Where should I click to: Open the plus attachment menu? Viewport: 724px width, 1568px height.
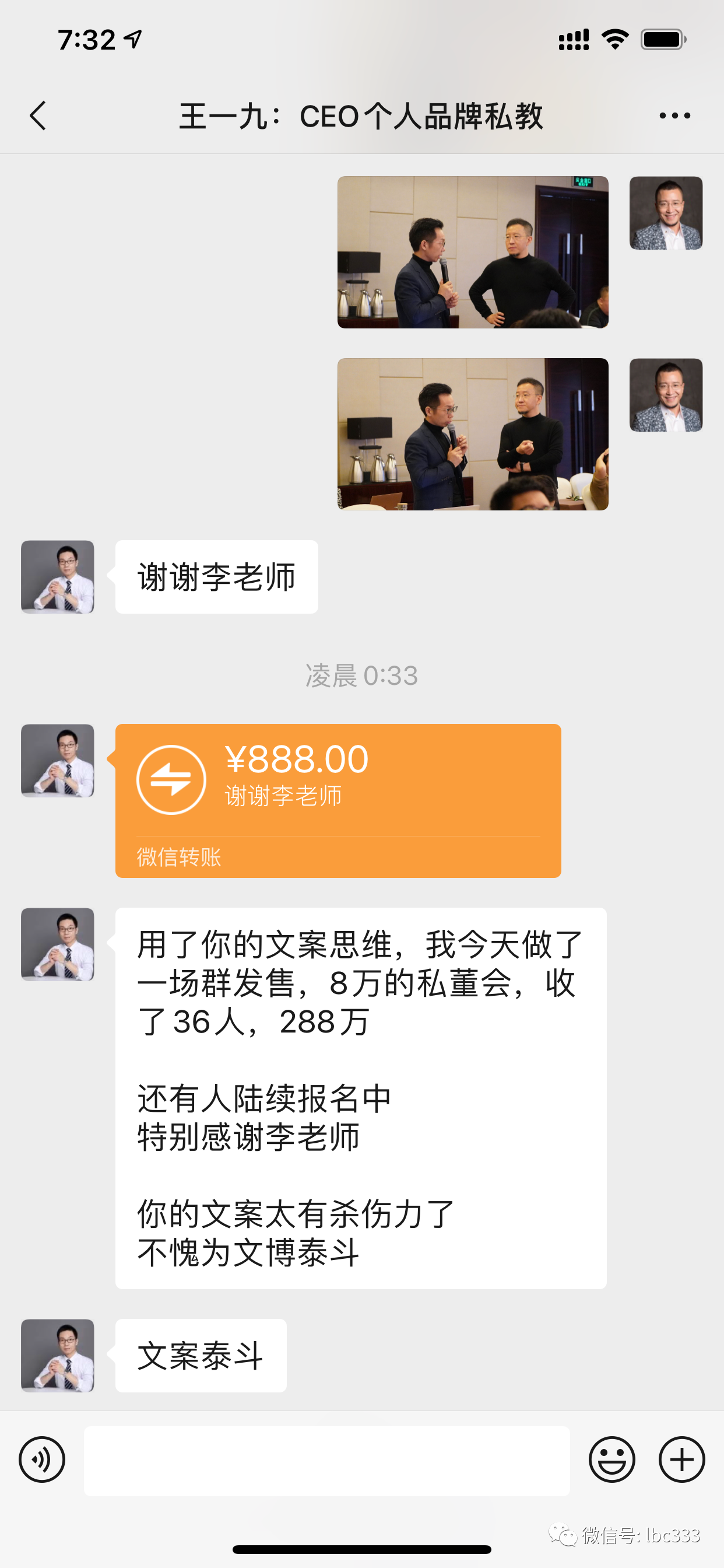pos(681,1459)
